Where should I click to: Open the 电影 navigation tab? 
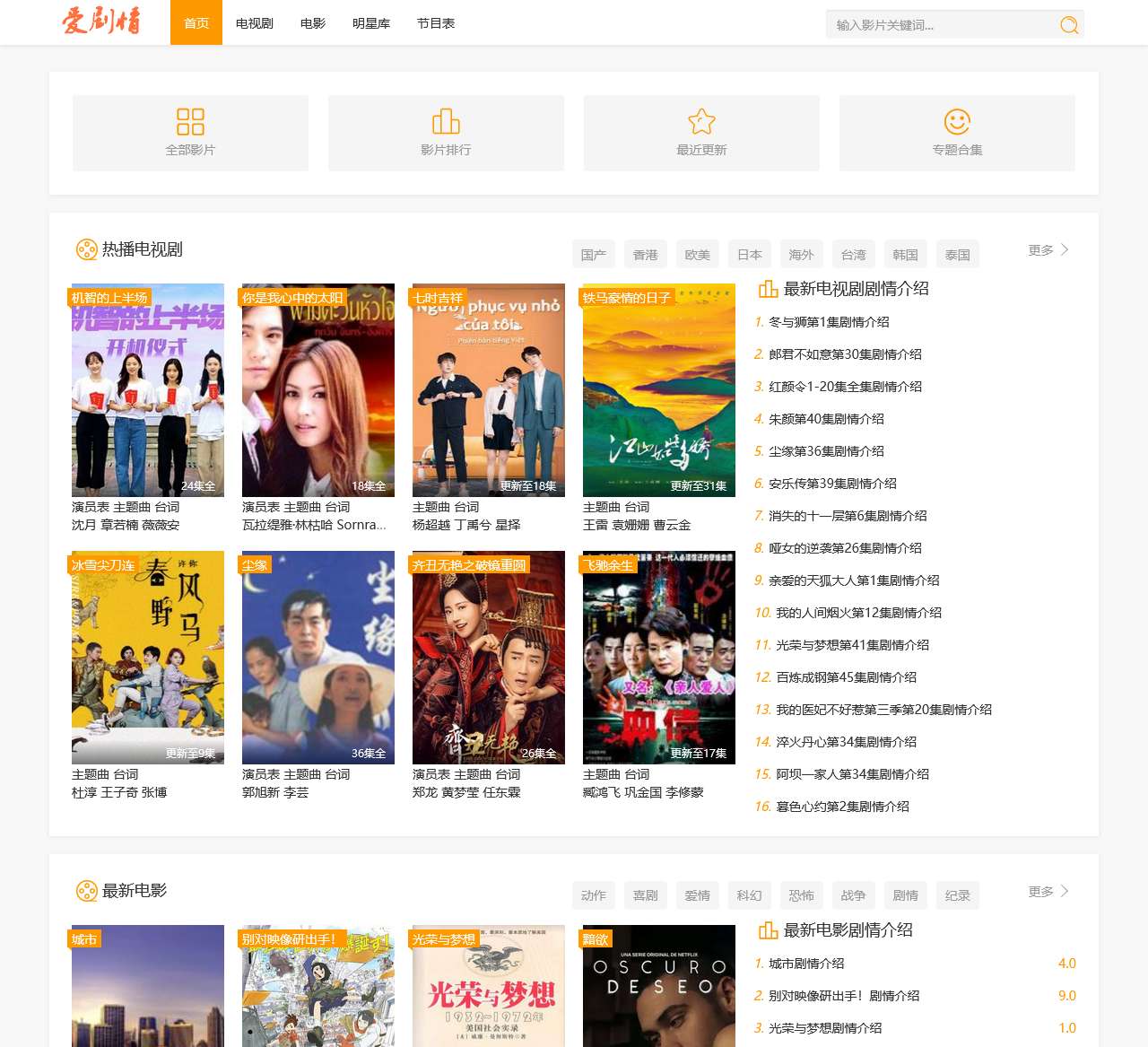coord(313,23)
